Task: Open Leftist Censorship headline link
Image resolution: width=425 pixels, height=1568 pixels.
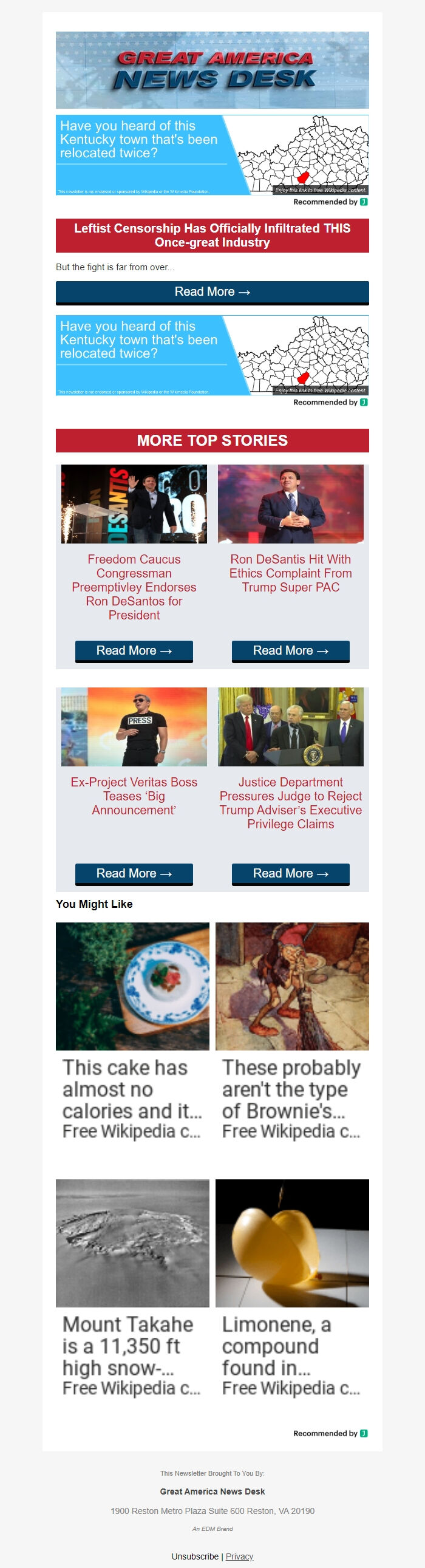Action: click(x=212, y=236)
